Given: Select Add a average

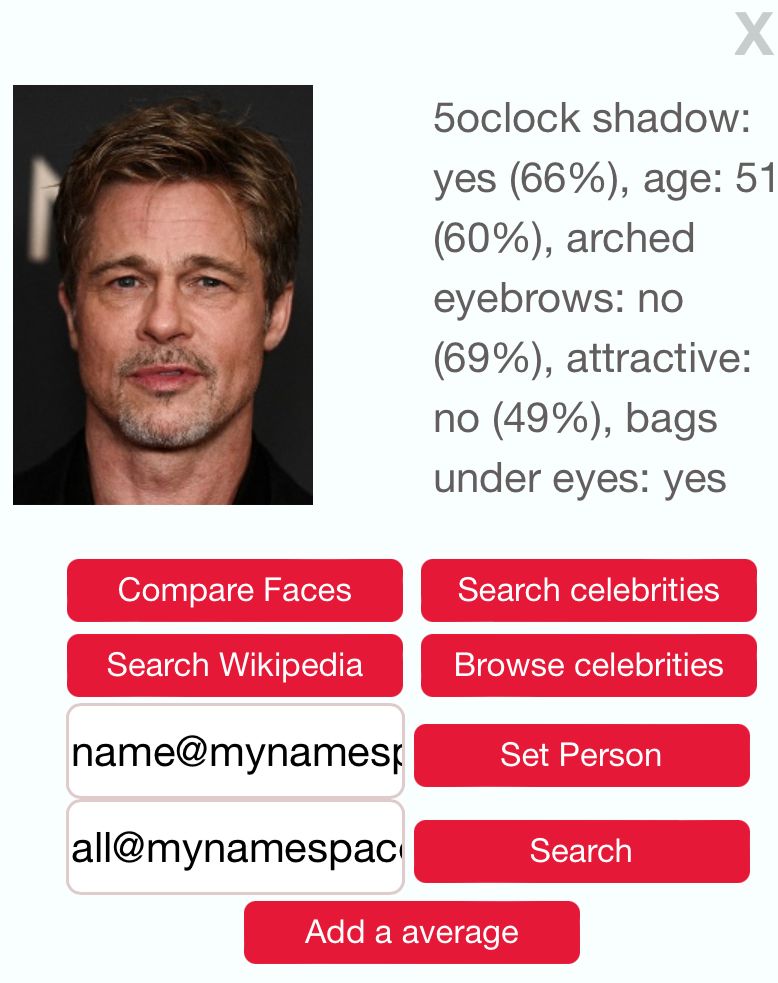Looking at the screenshot, I should coord(411,932).
